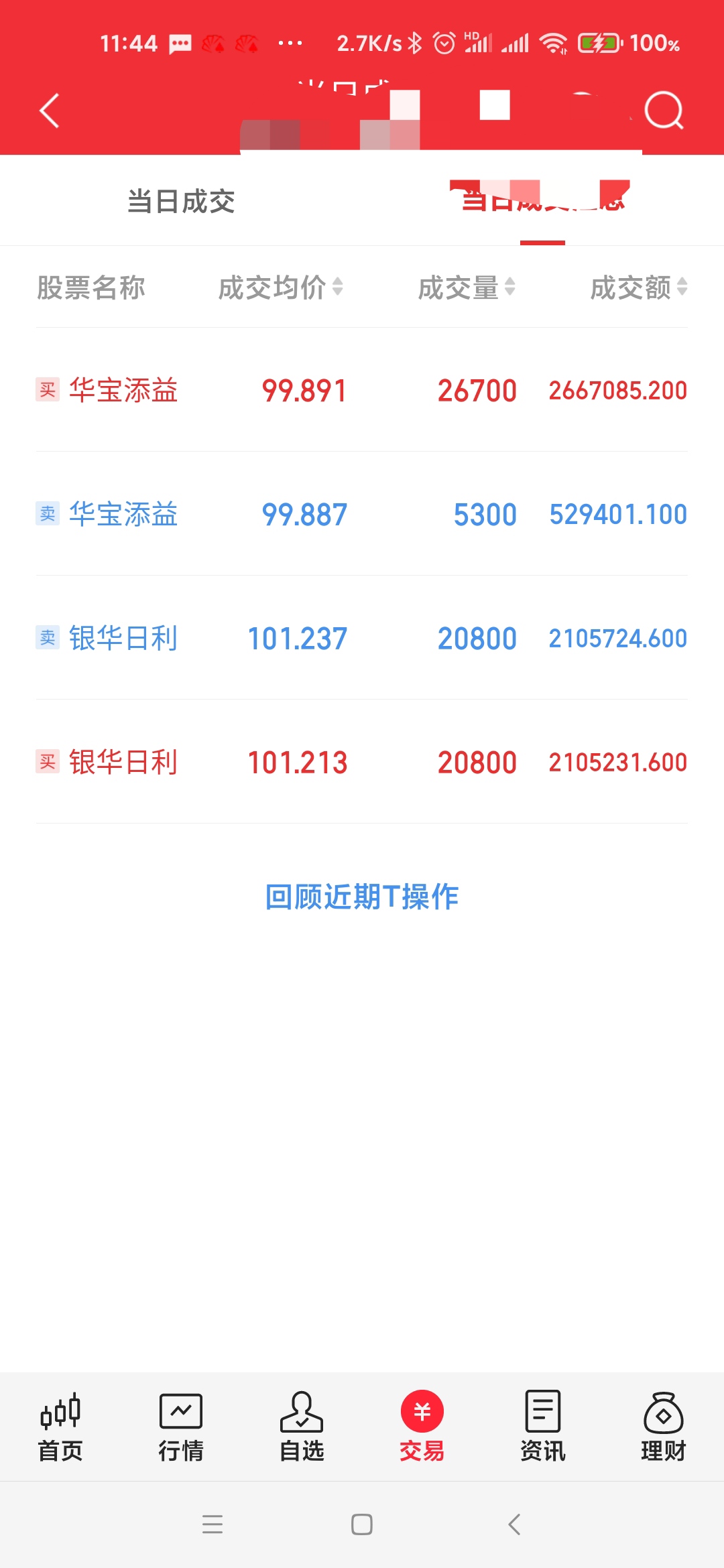Sort by 成交量 column
This screenshot has height=1568, width=724.
coord(467,287)
